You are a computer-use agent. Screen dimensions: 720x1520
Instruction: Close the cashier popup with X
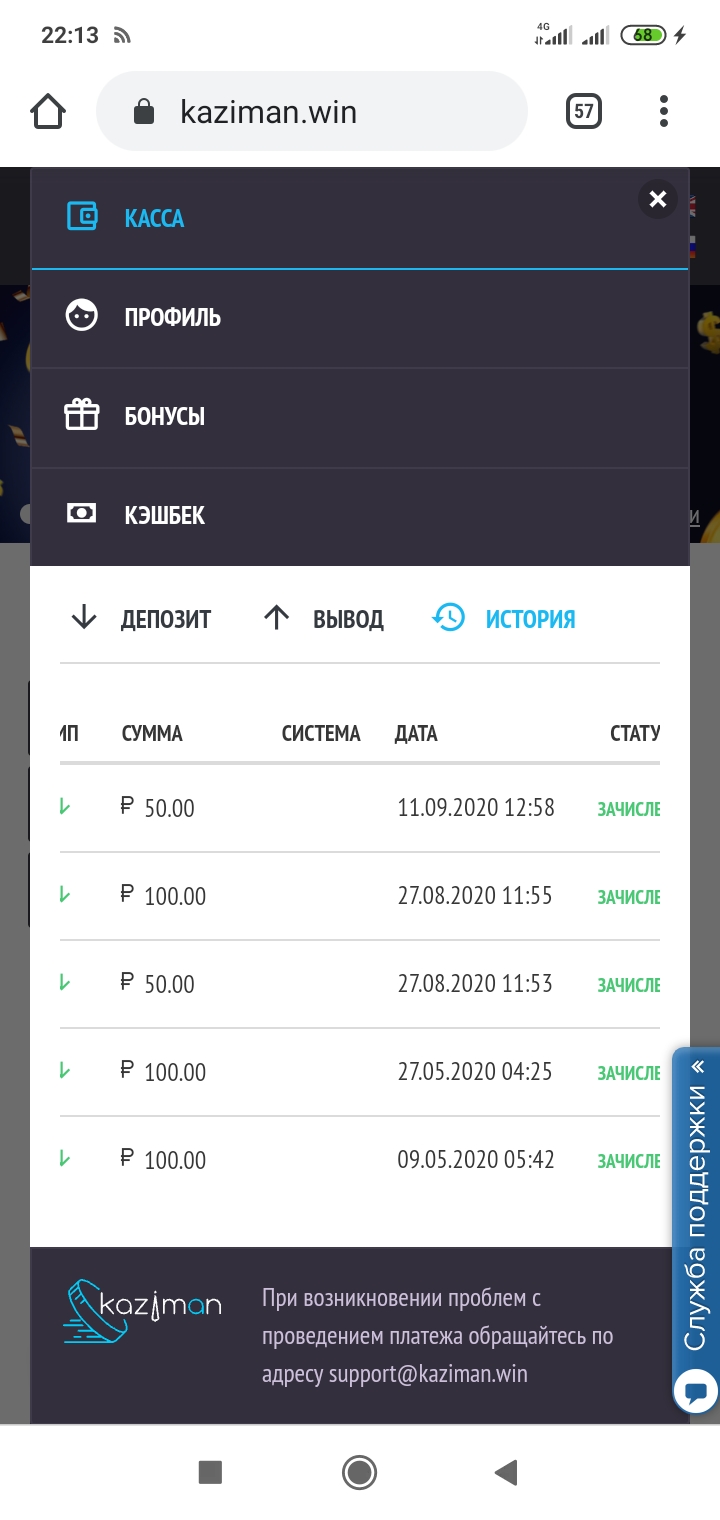[657, 200]
